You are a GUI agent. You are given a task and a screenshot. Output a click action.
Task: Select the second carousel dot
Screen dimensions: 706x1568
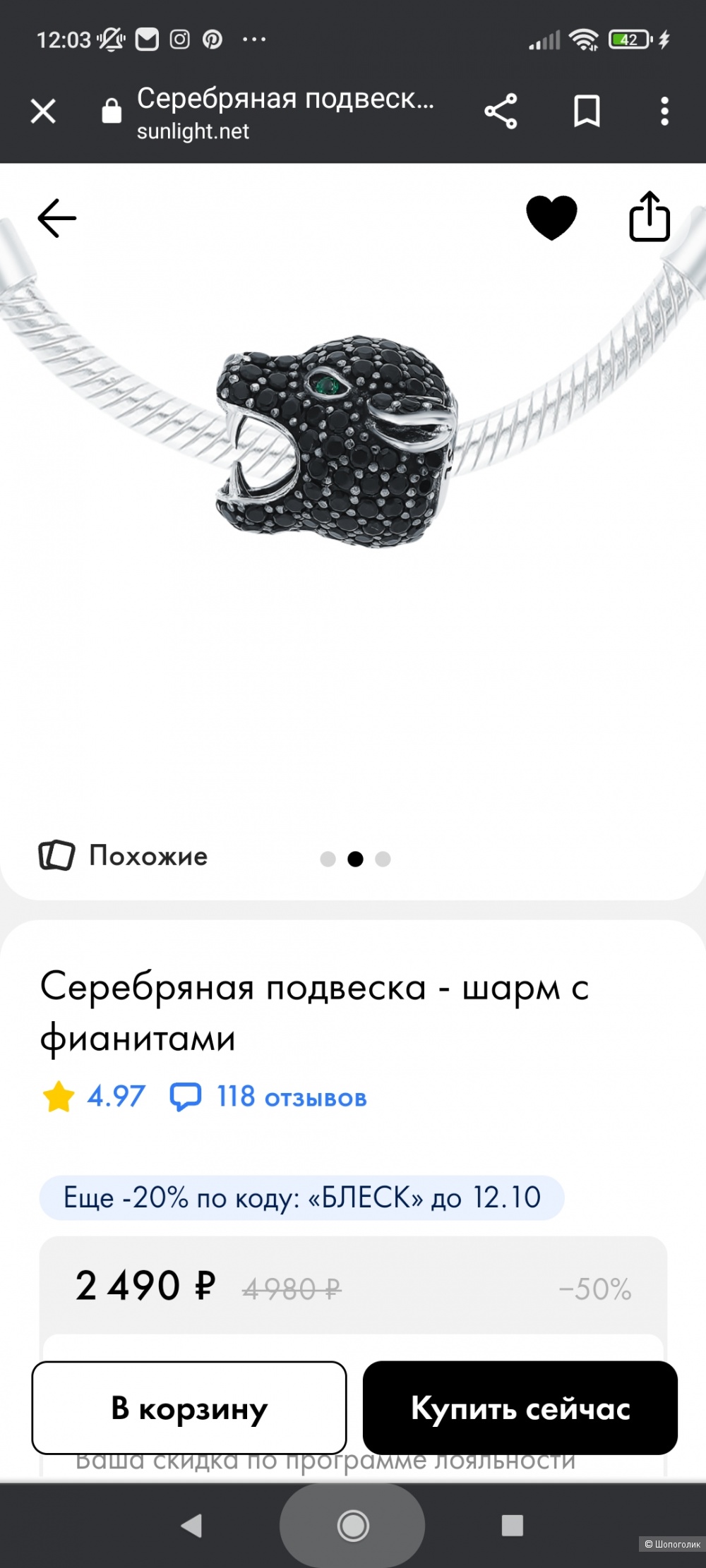(x=356, y=859)
